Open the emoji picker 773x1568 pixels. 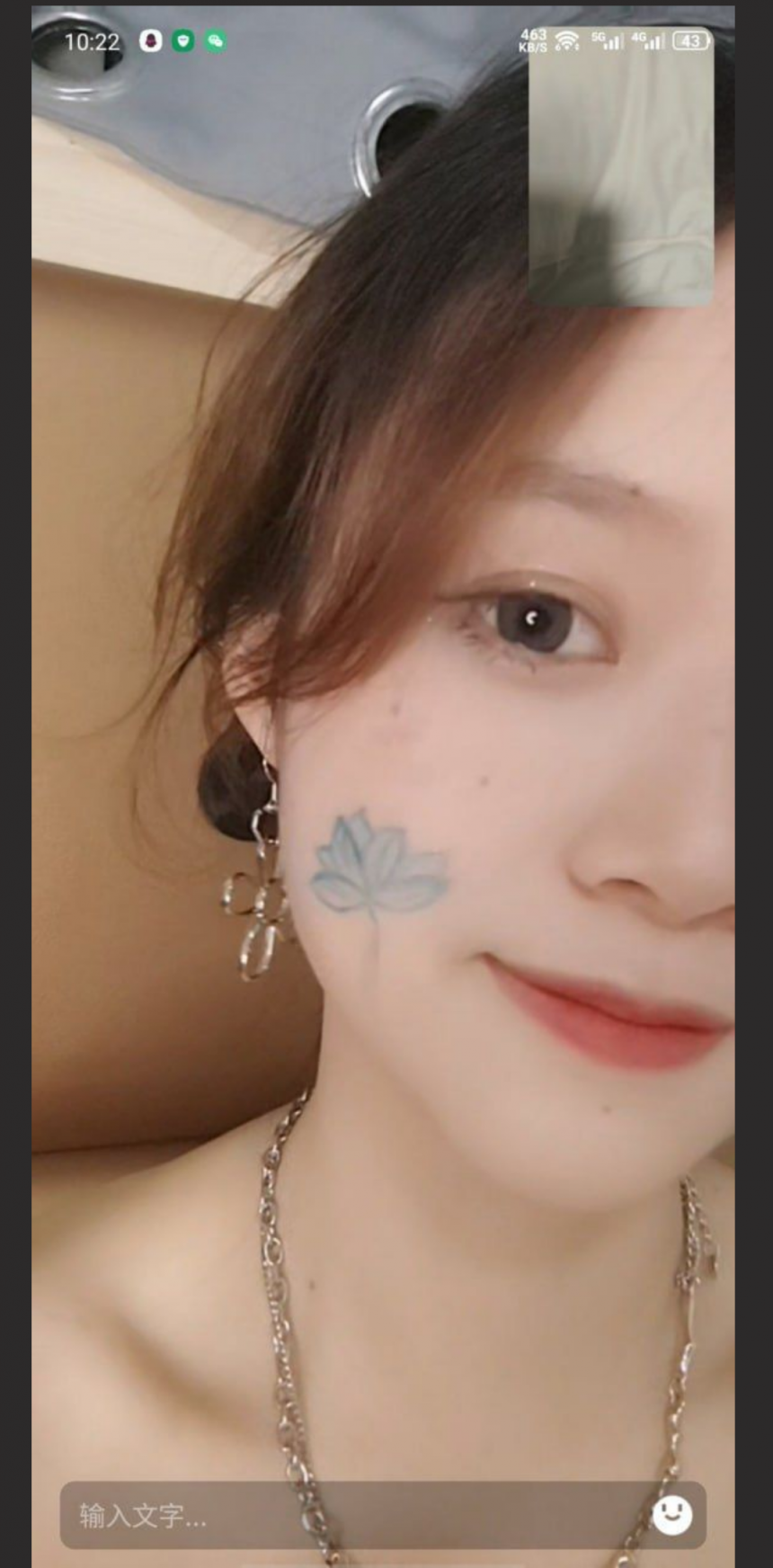click(671, 1516)
